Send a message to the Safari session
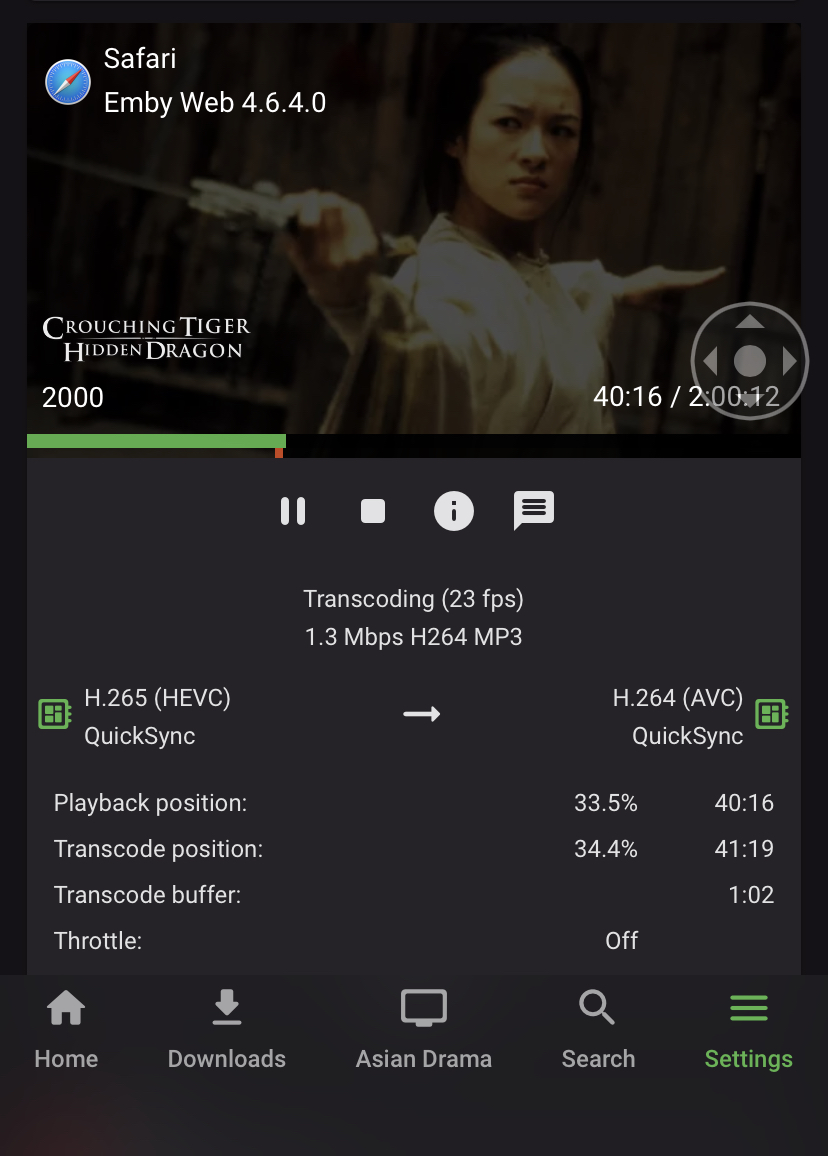Viewport: 828px width, 1156px height. (534, 510)
